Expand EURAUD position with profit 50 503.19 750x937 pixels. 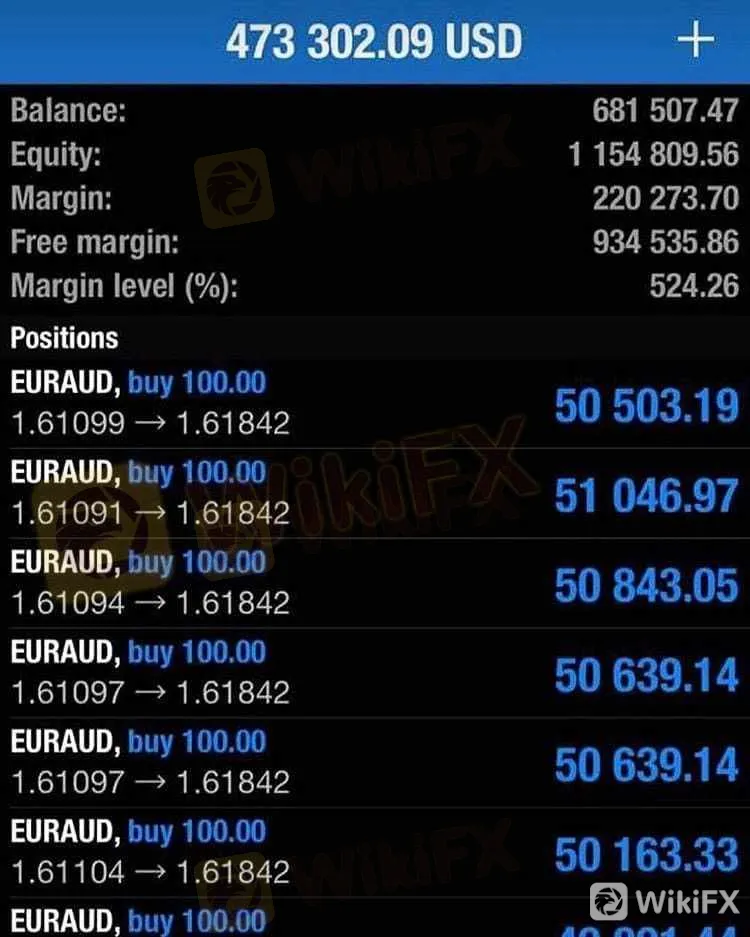point(375,403)
